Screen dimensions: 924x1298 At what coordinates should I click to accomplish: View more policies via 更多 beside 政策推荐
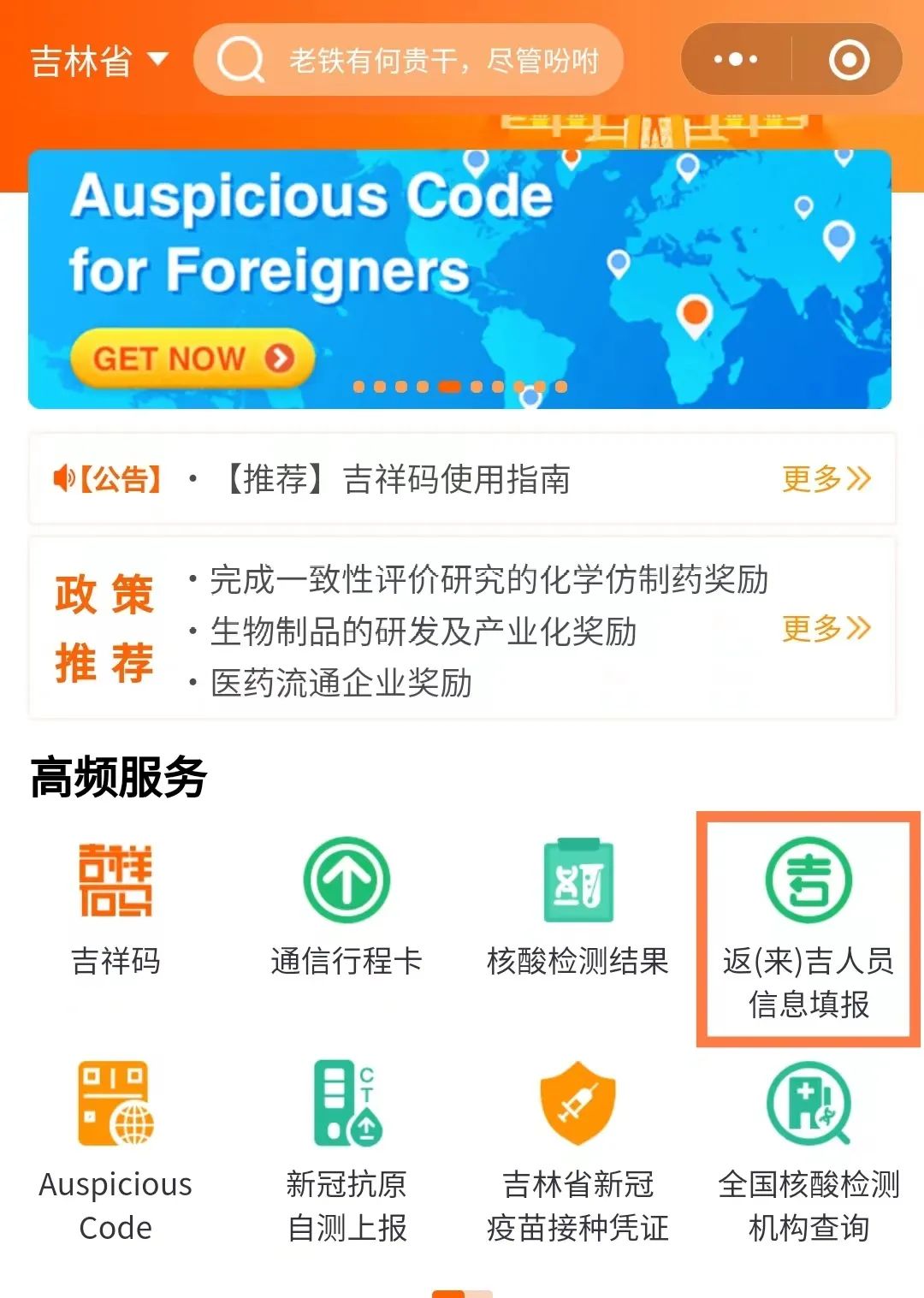(826, 629)
